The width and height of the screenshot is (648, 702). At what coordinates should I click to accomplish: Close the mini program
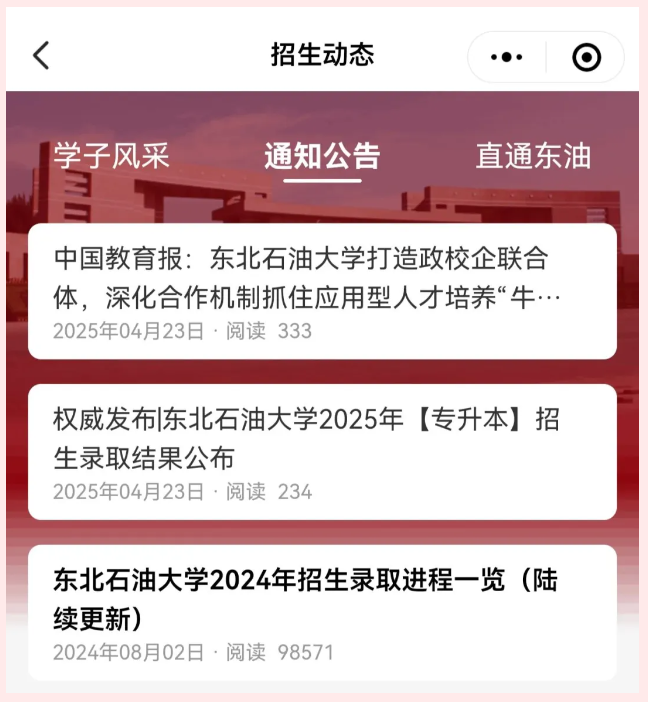click(x=586, y=57)
